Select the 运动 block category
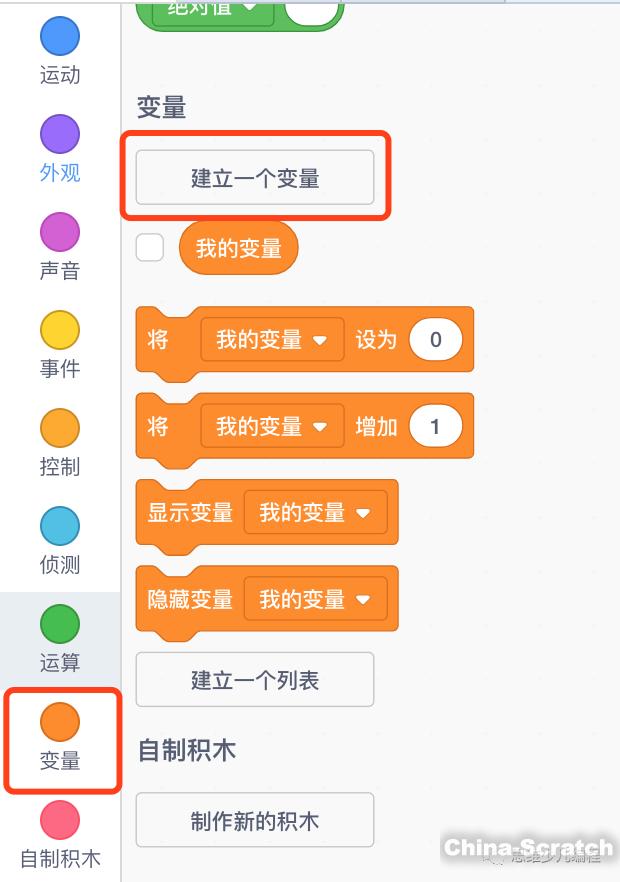 60,52
